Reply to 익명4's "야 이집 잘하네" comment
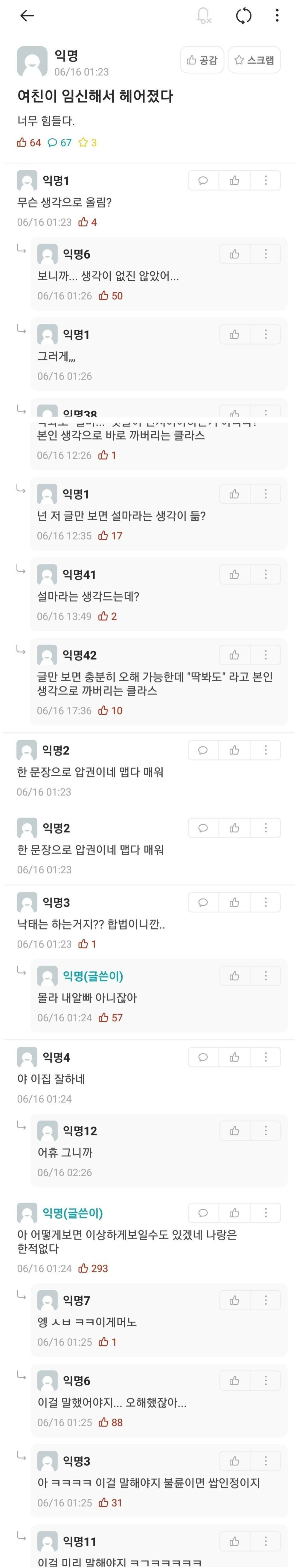 [x=203, y=1057]
